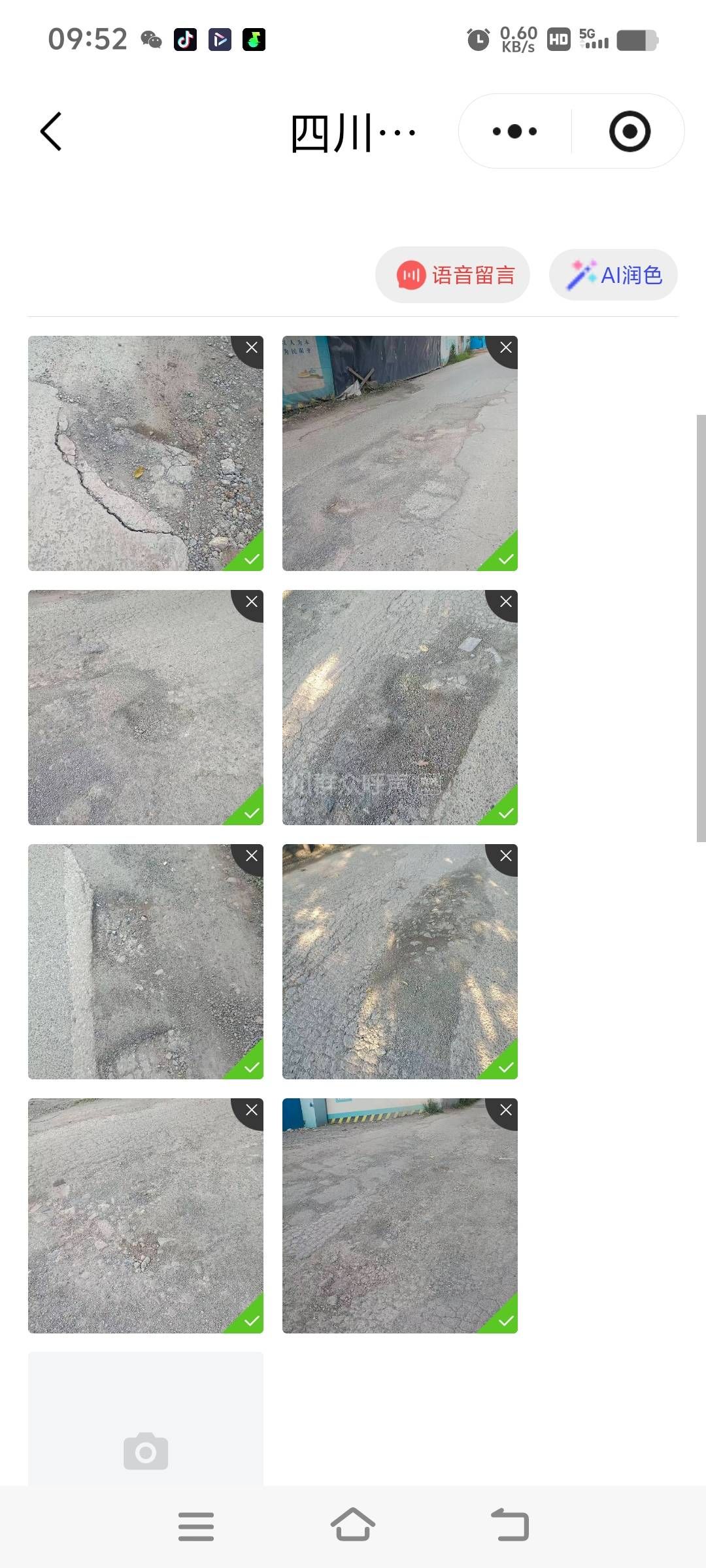Delete the photo with yellow-black striped barrier
This screenshot has height=1568, width=706.
(x=505, y=1110)
